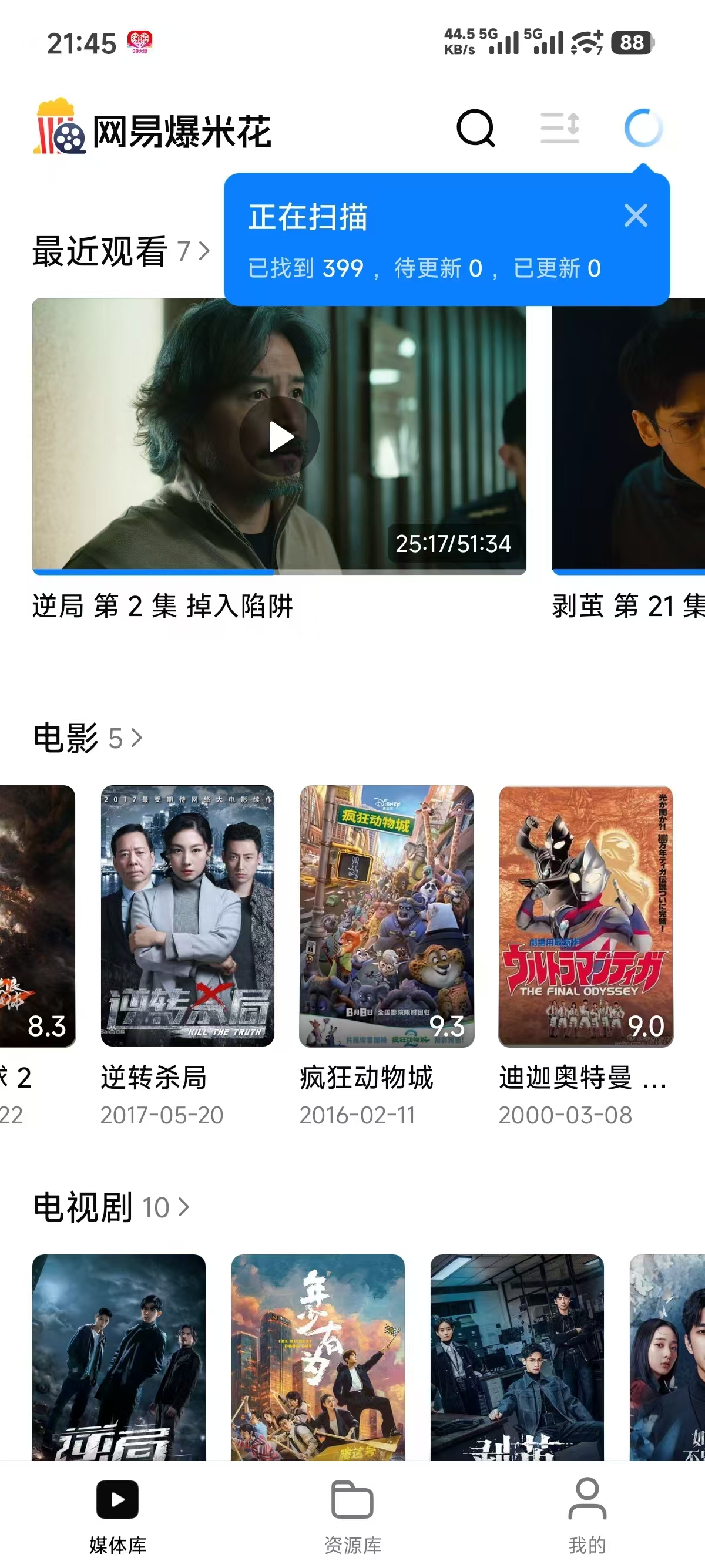Tap the play icon on 逆局 thumbnail
705x1568 pixels.
click(x=281, y=436)
